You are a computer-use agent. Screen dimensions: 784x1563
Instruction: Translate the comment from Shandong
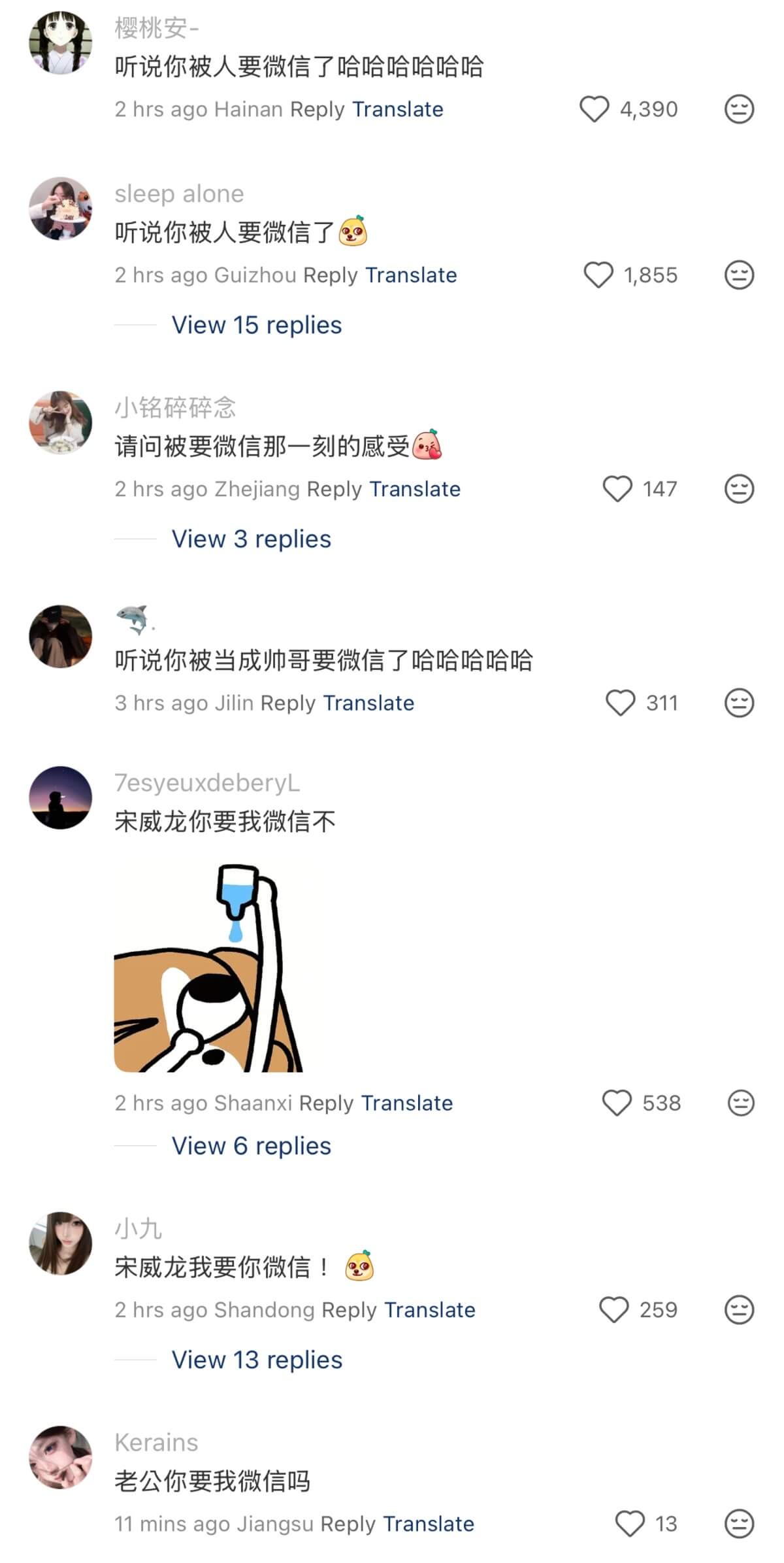click(429, 1311)
